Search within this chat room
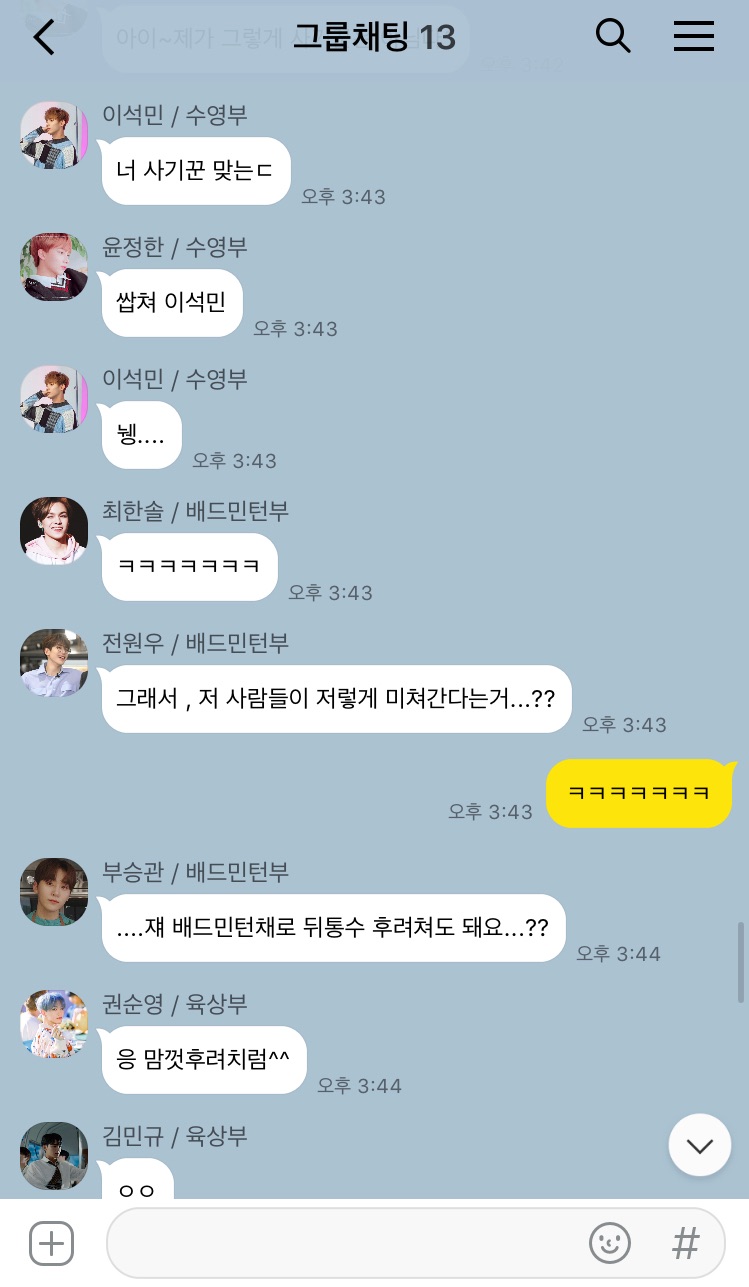 [612, 37]
